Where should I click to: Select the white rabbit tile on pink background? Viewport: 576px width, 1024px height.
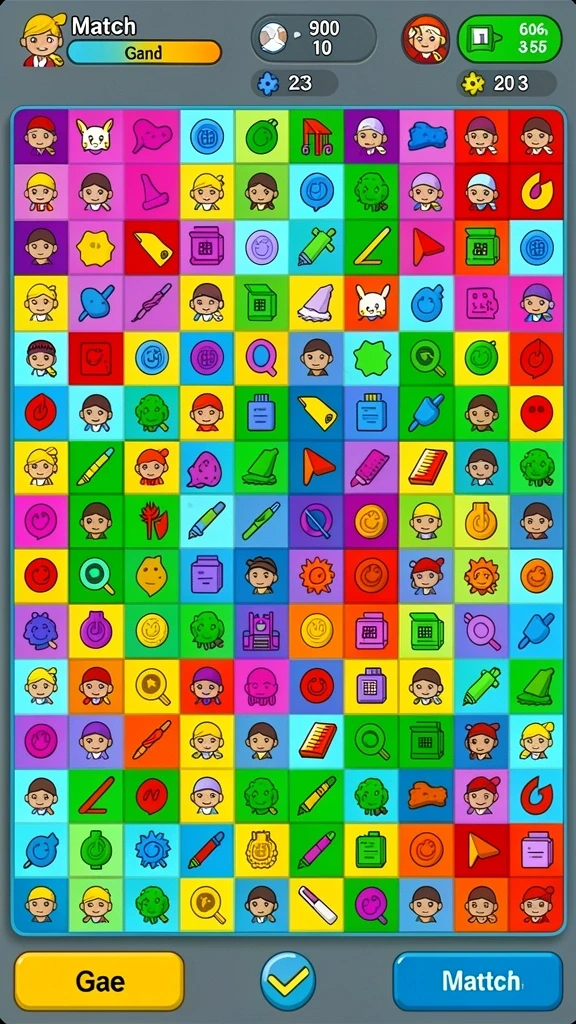95,136
